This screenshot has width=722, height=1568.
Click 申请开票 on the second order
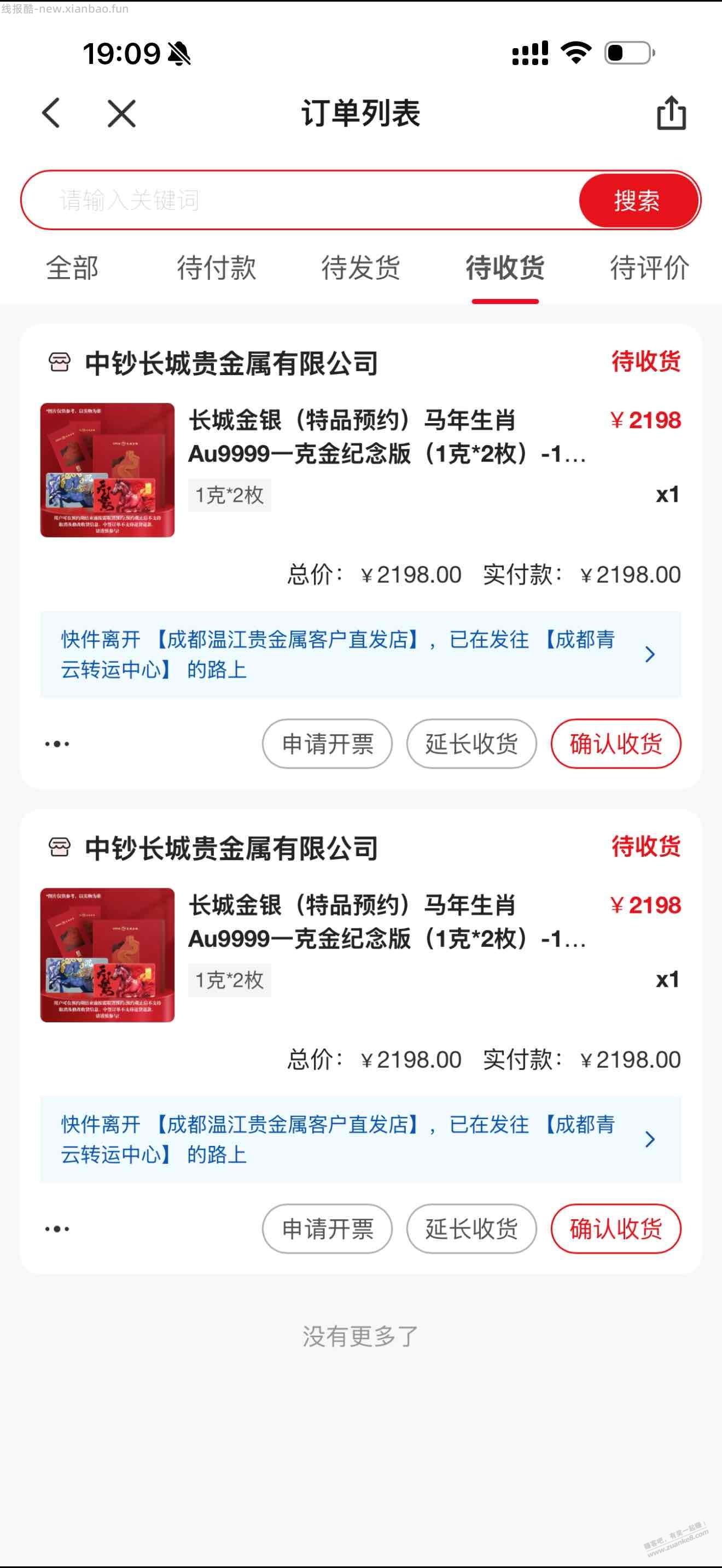click(327, 1229)
